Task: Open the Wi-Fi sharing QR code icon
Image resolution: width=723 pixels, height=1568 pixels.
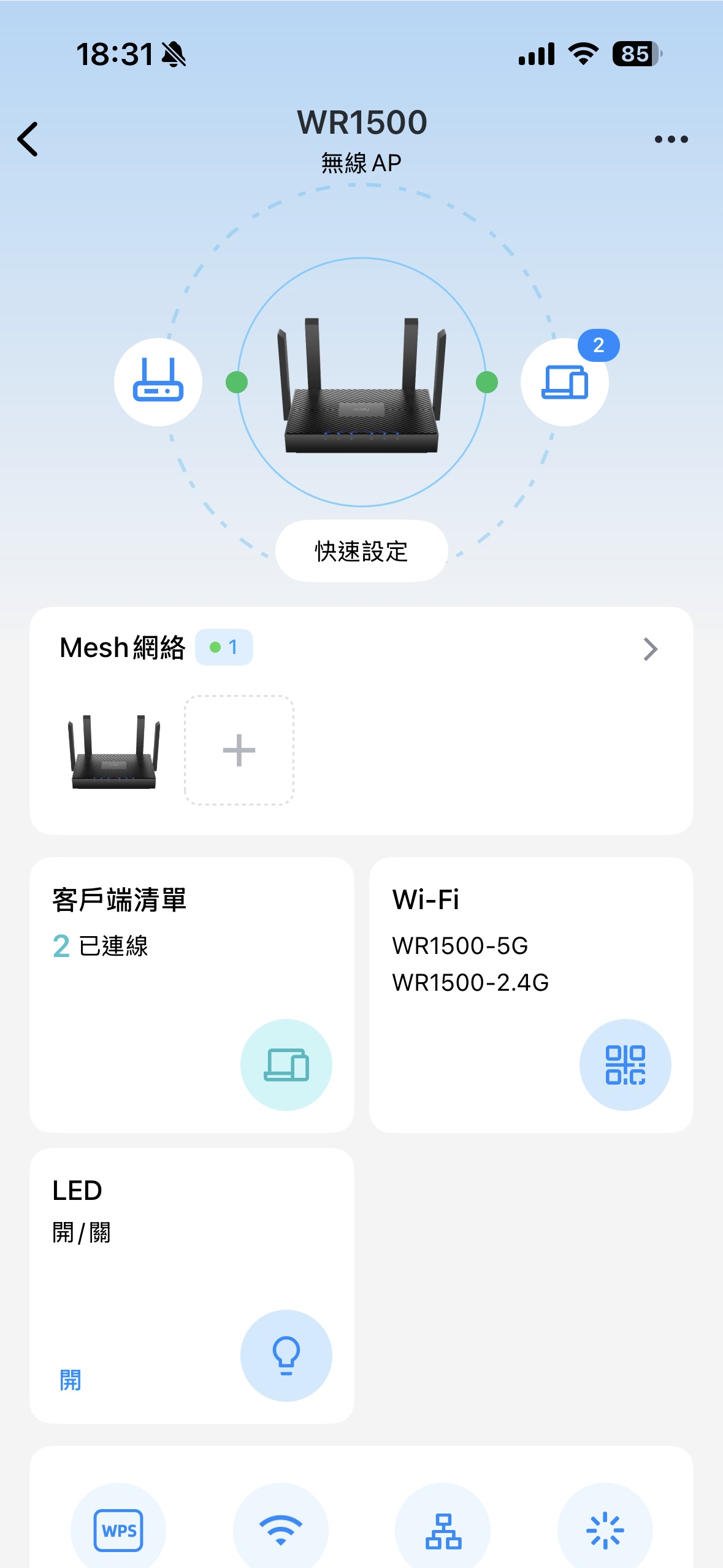Action: click(625, 1065)
